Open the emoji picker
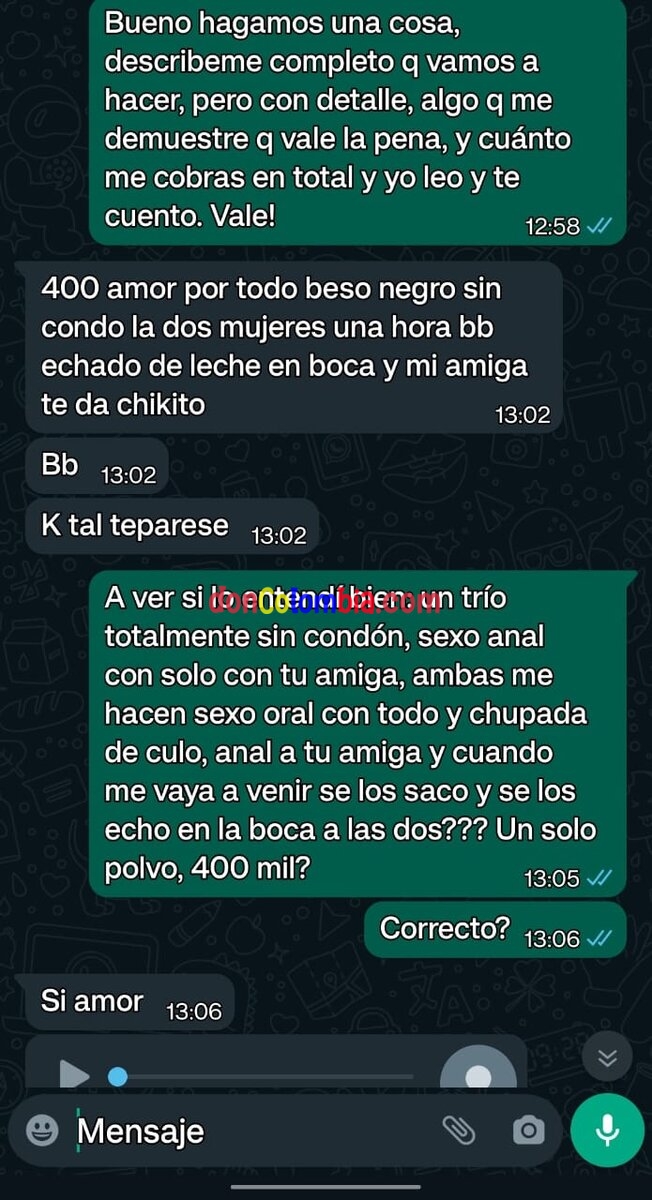 coord(41,1130)
